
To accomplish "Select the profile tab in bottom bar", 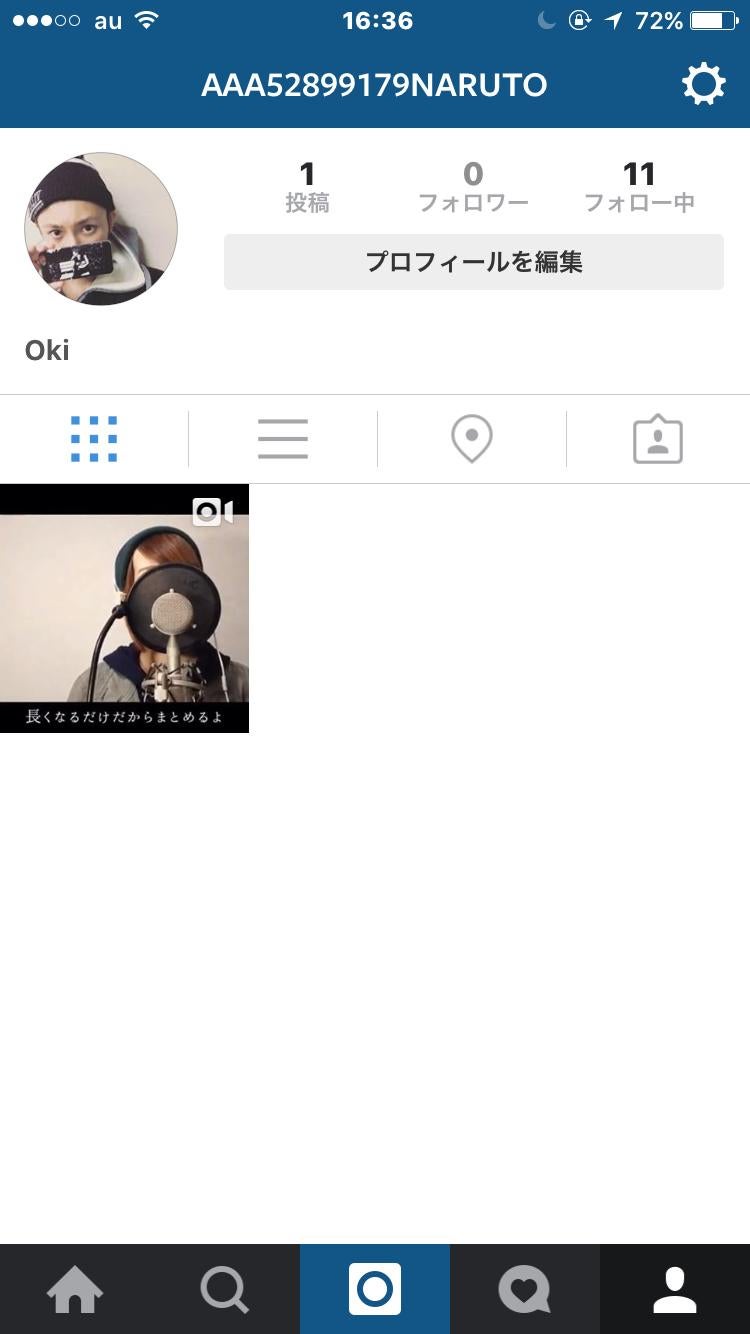I will (675, 1289).
